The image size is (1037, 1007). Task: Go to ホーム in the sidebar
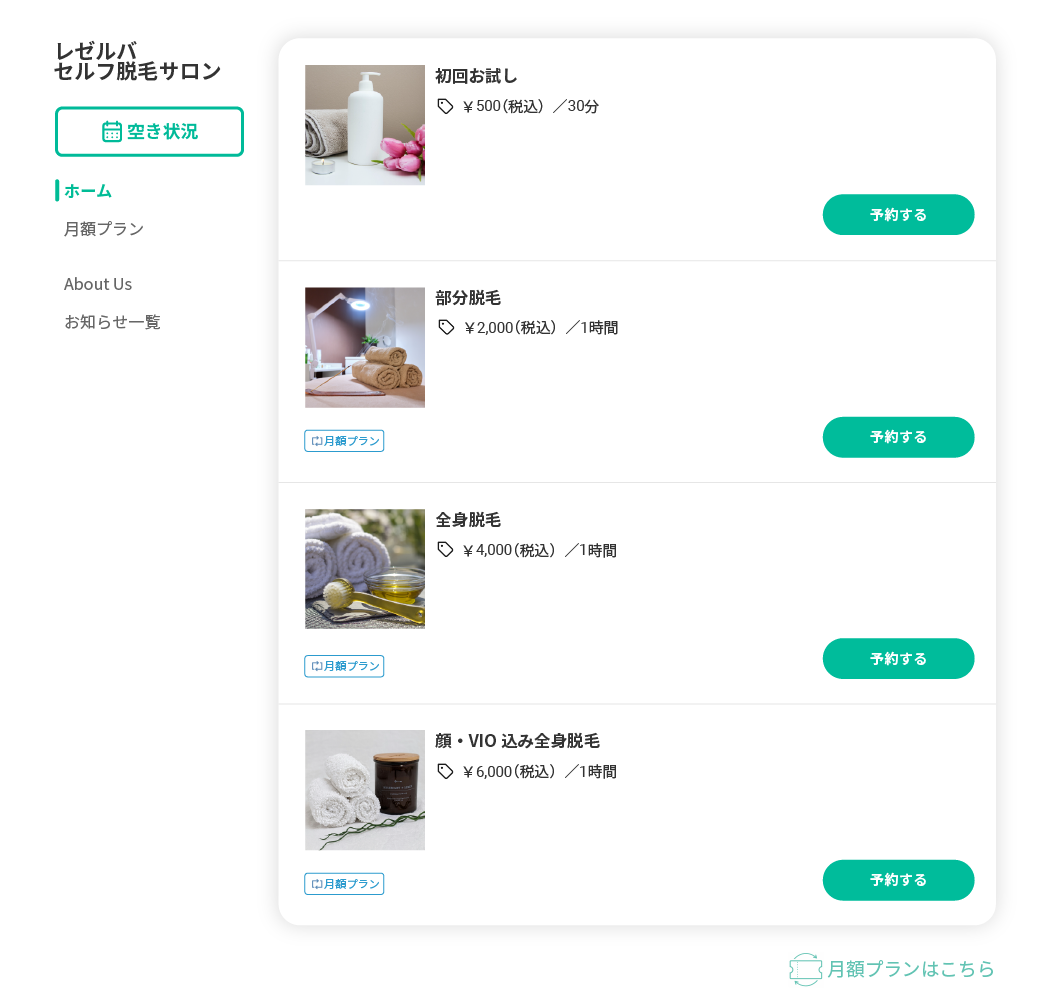88,190
